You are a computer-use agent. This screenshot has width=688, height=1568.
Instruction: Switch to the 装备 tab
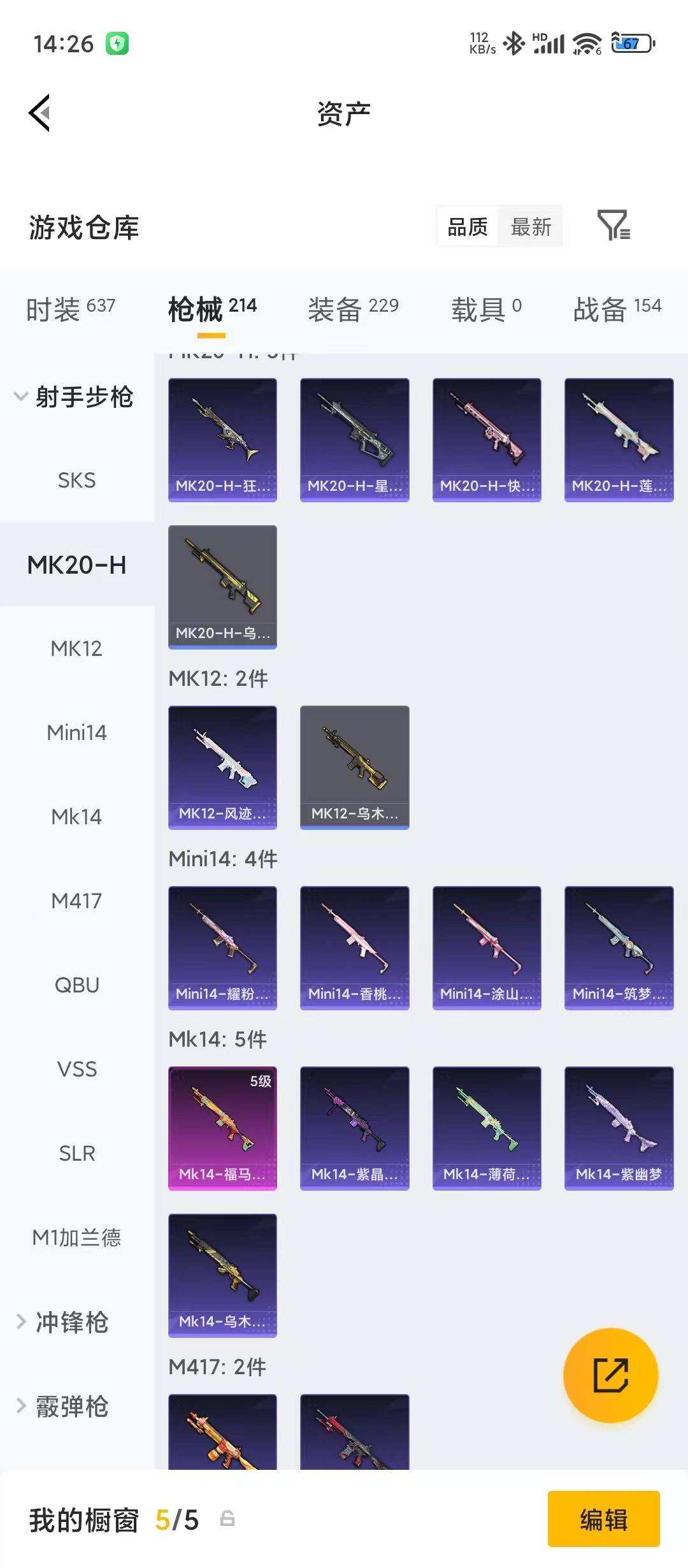(x=353, y=309)
